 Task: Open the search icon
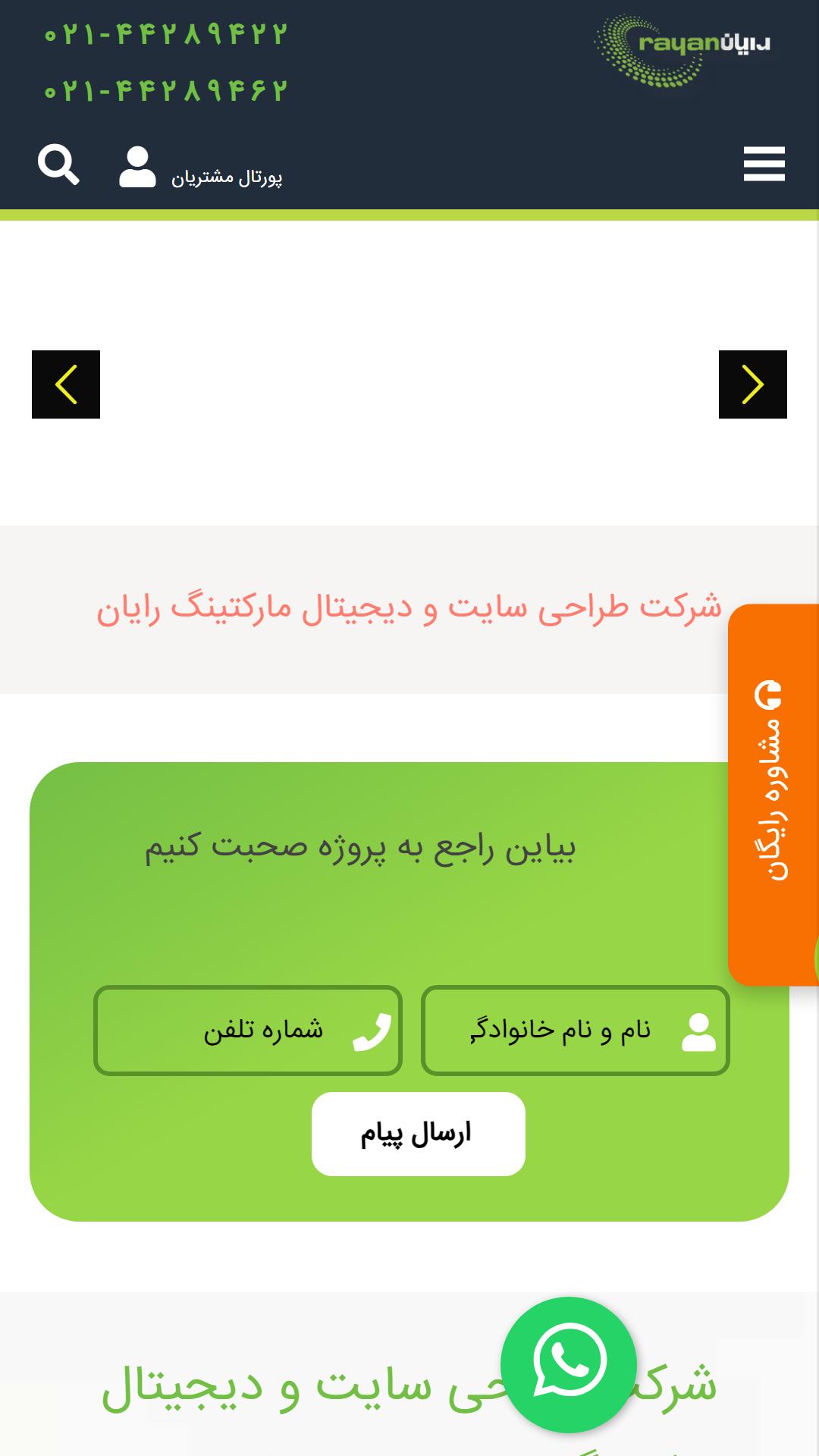coord(58,165)
